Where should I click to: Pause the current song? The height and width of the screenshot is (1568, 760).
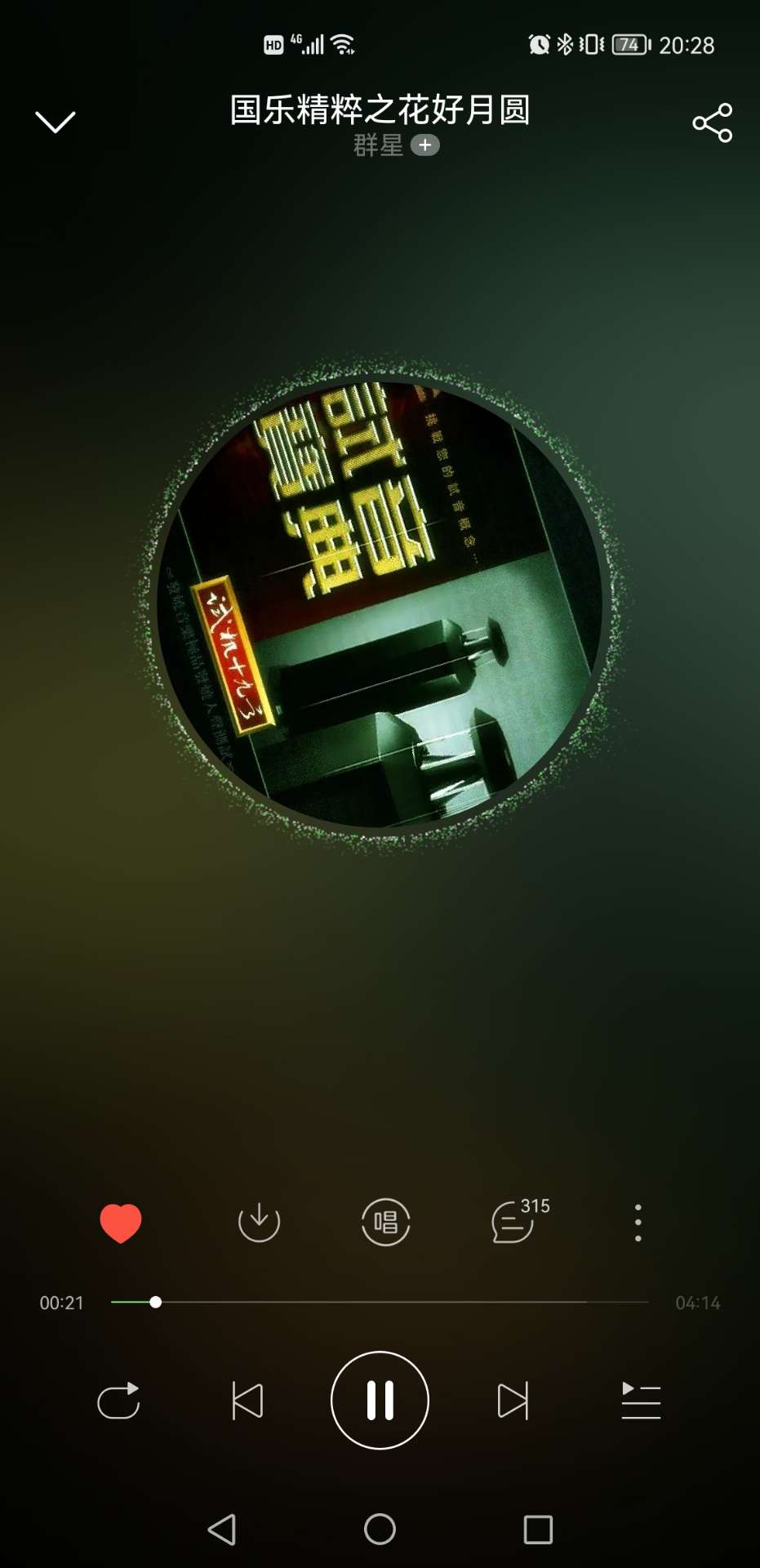tap(380, 1401)
